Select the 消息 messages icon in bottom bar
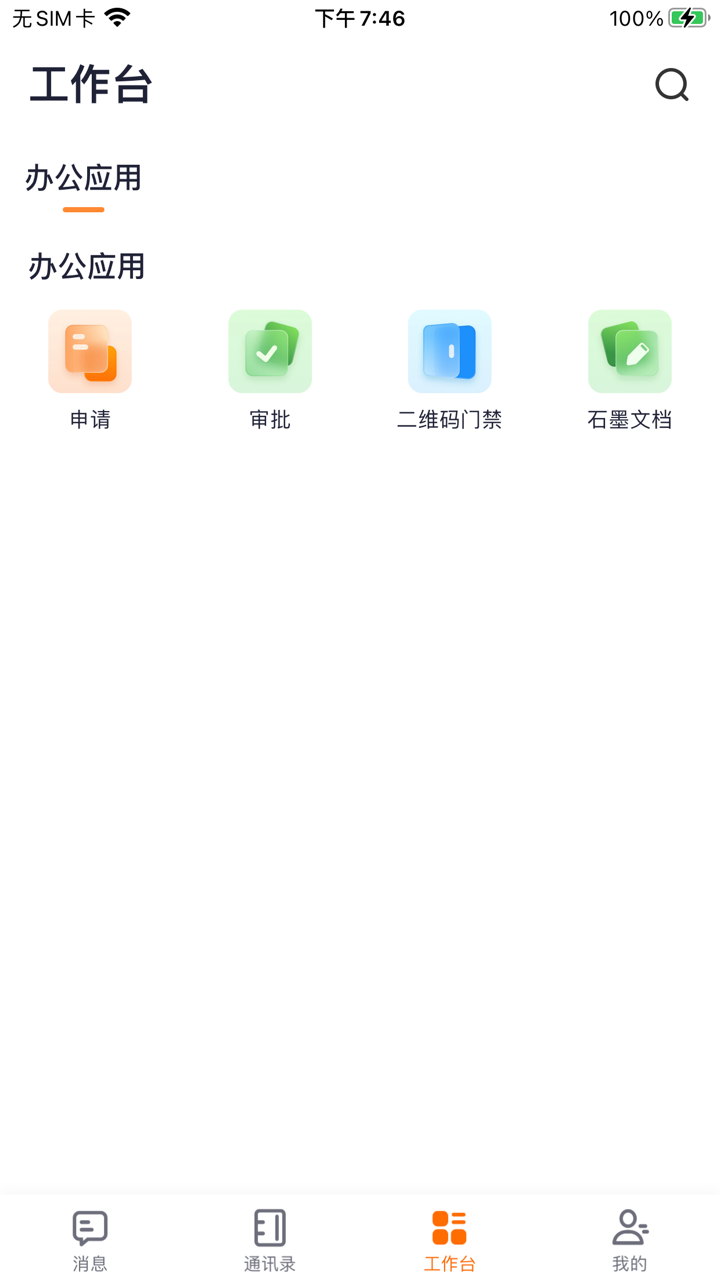The width and height of the screenshot is (720, 1280). (89, 1228)
